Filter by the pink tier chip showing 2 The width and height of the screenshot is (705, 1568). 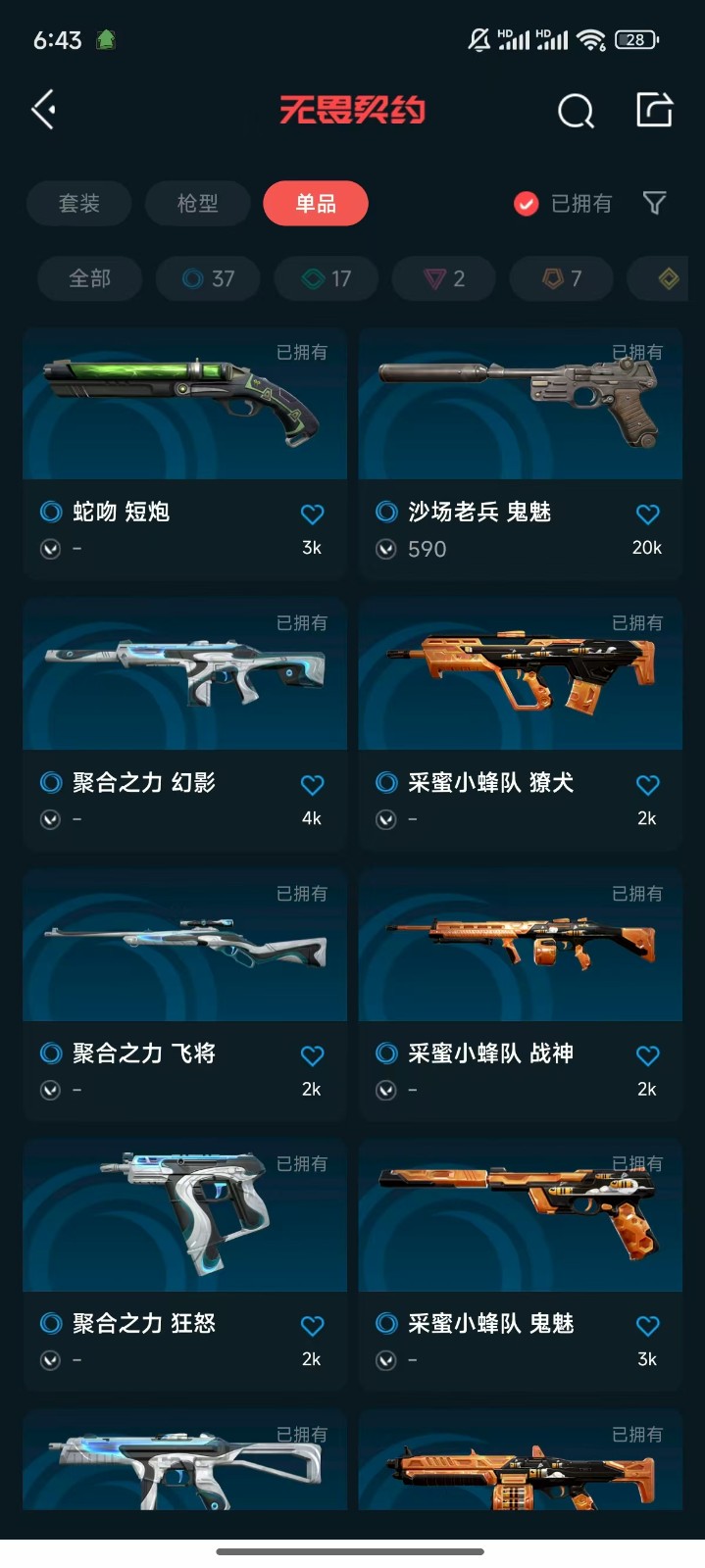click(444, 279)
